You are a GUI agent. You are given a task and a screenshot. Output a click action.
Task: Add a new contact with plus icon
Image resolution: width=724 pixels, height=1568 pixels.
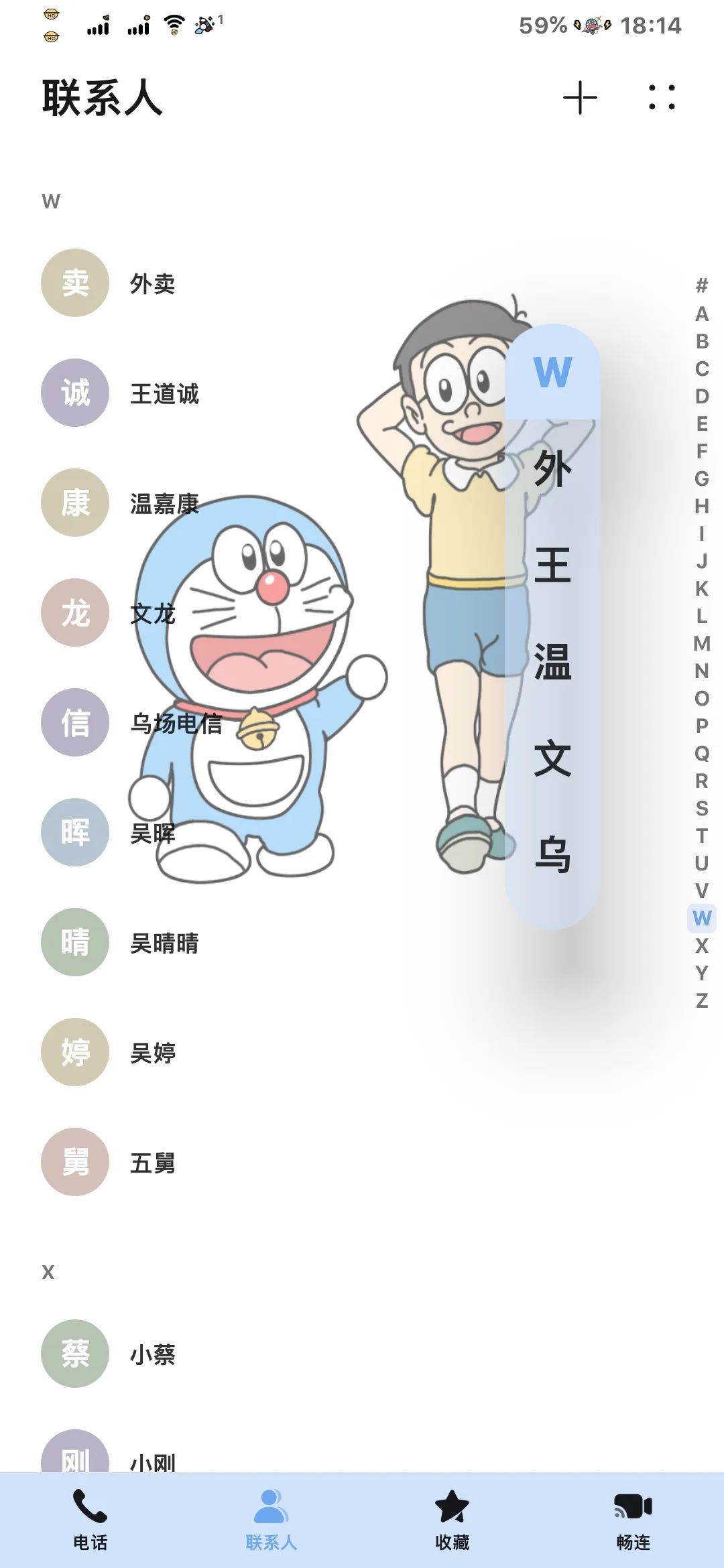click(580, 98)
